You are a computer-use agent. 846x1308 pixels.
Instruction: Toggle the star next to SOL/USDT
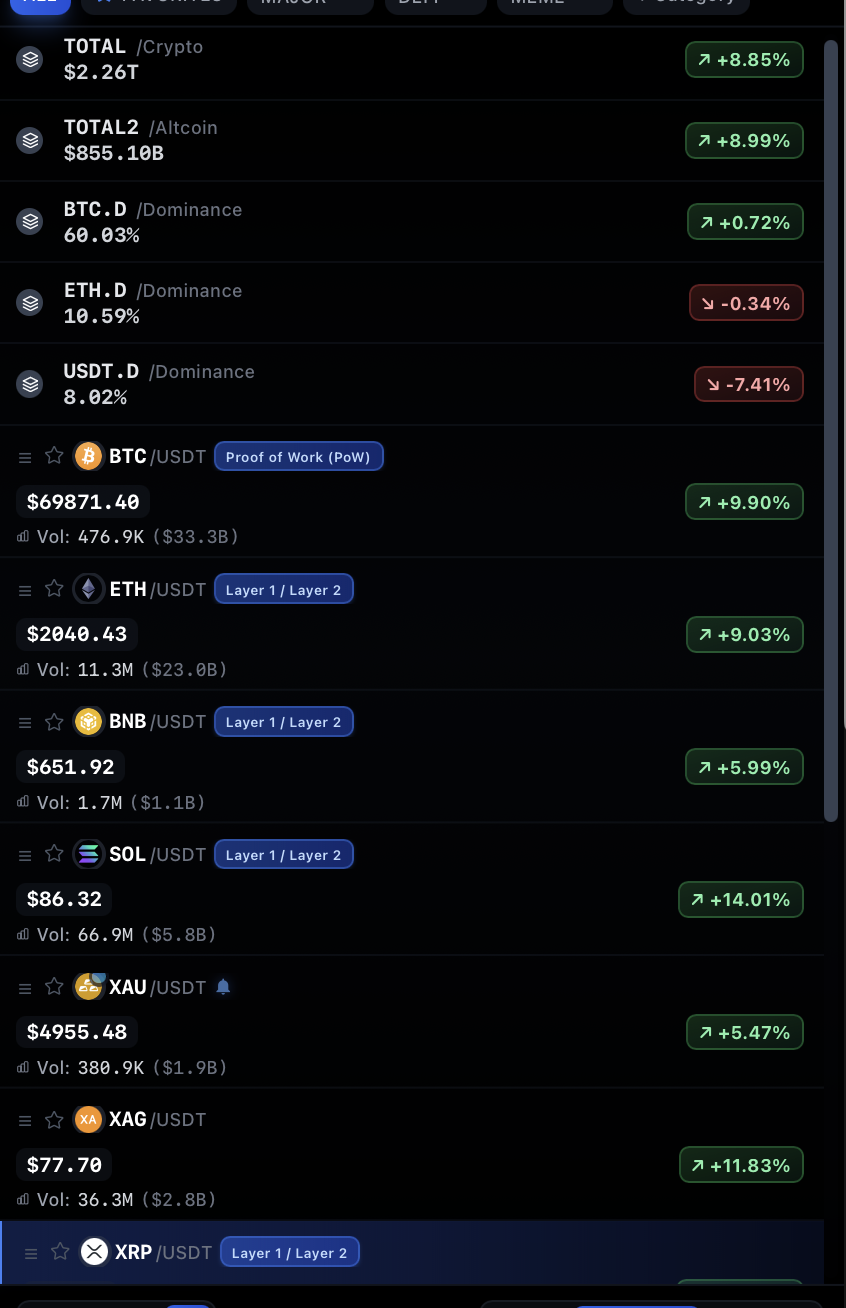pyautogui.click(x=54, y=854)
